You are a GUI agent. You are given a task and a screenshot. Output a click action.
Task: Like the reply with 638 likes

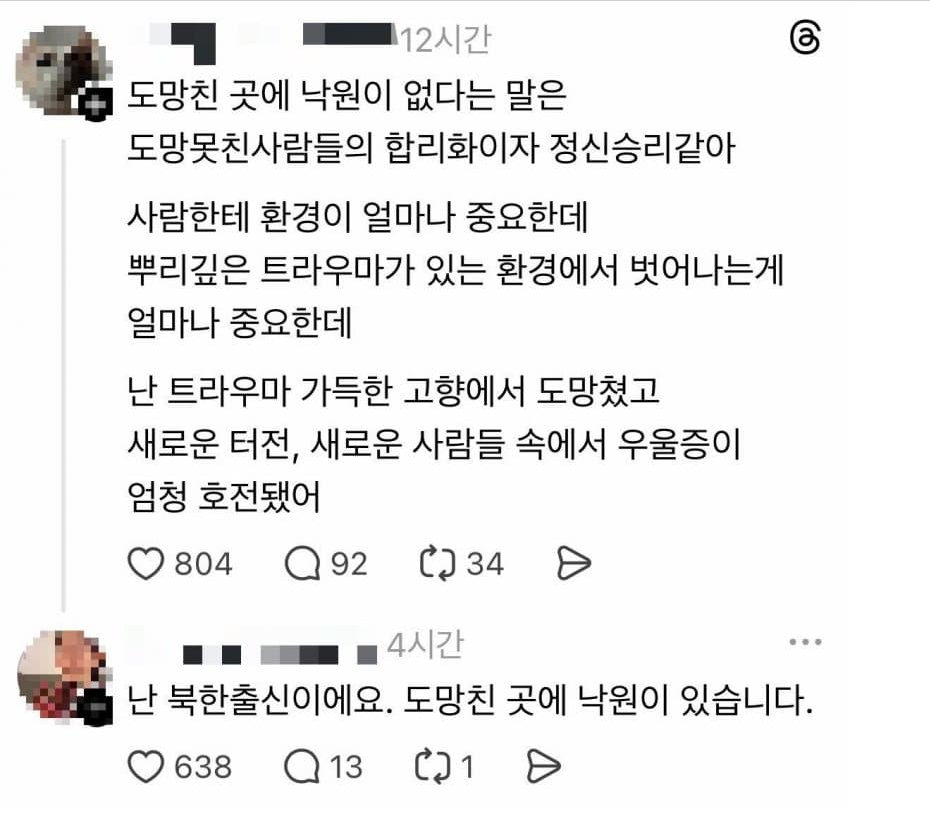(x=147, y=767)
